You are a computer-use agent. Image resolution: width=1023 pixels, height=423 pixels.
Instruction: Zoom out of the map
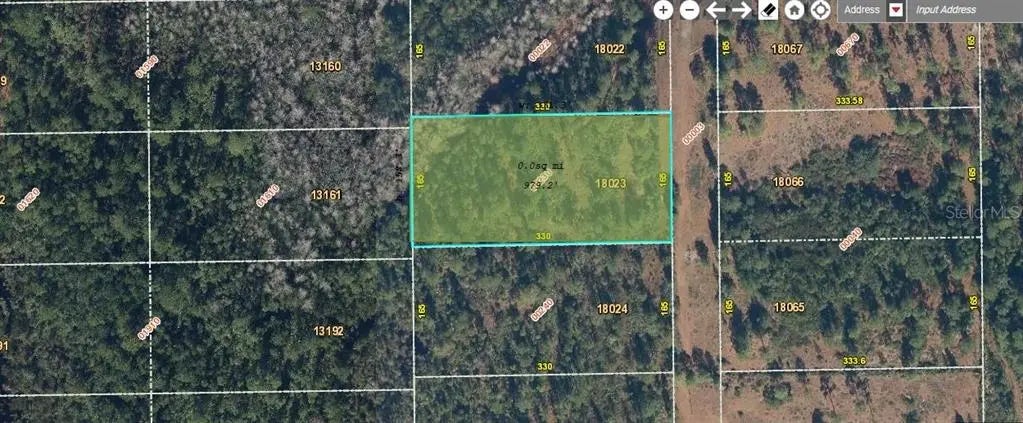pyautogui.click(x=689, y=10)
